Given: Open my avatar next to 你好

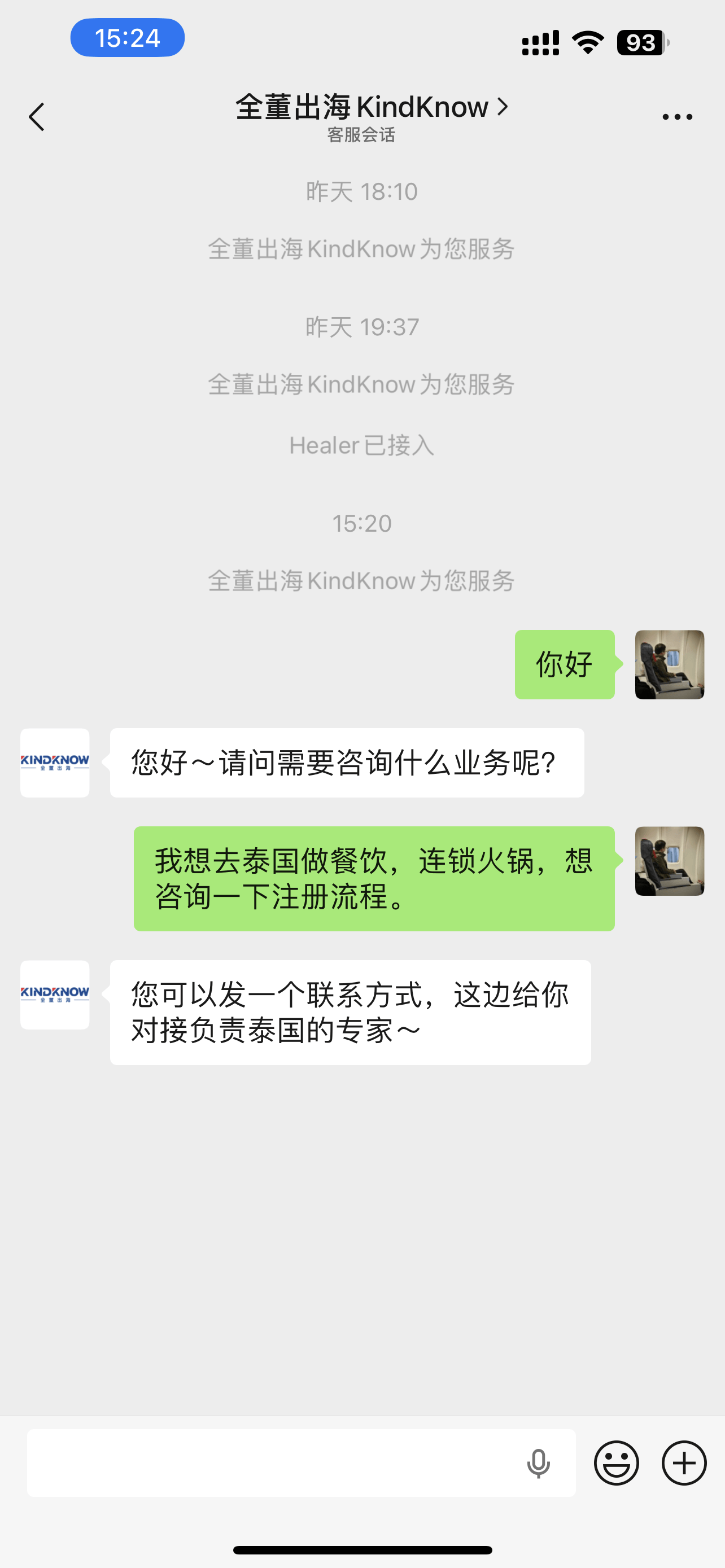Looking at the screenshot, I should pos(669,664).
